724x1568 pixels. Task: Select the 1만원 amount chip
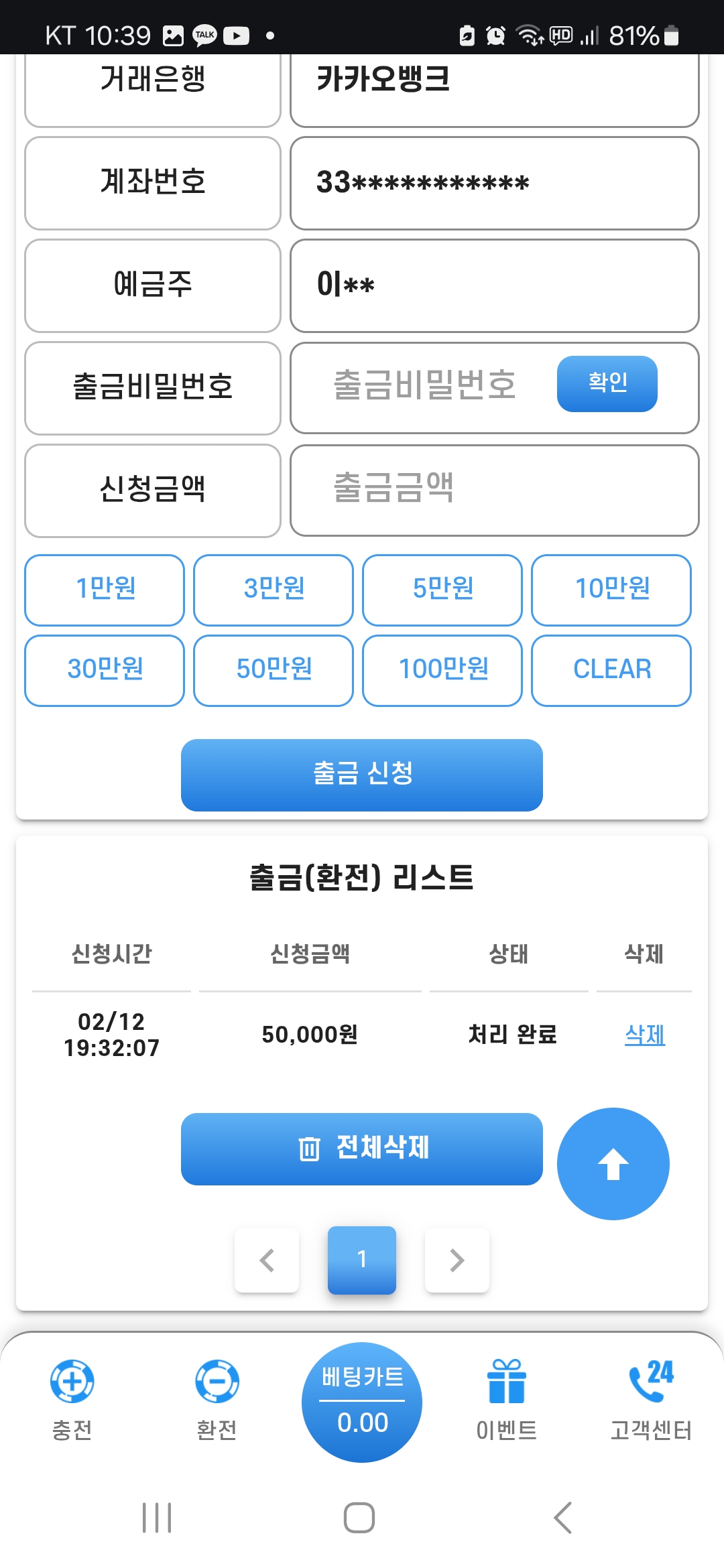tap(105, 590)
